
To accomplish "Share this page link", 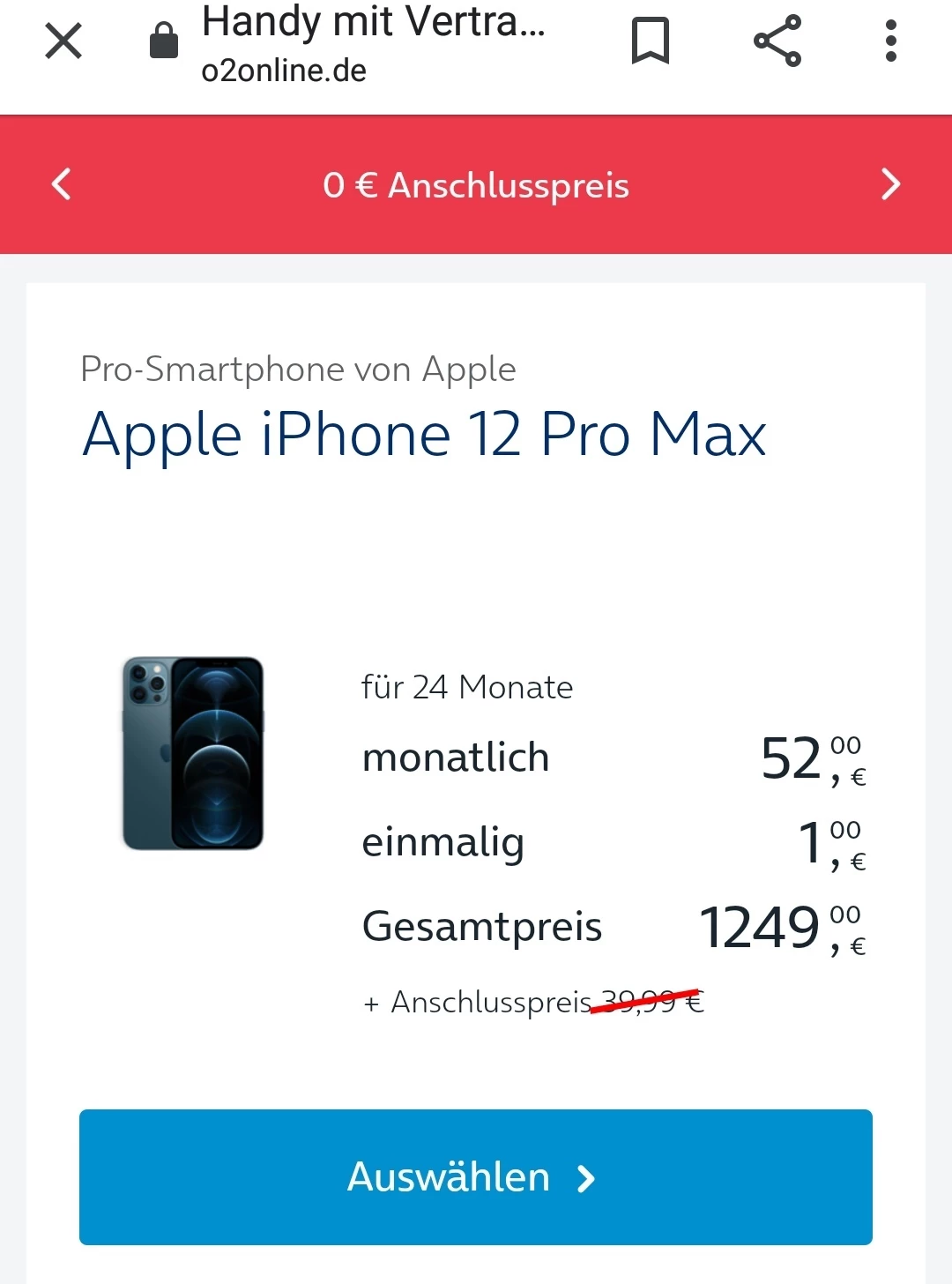I will 777,41.
